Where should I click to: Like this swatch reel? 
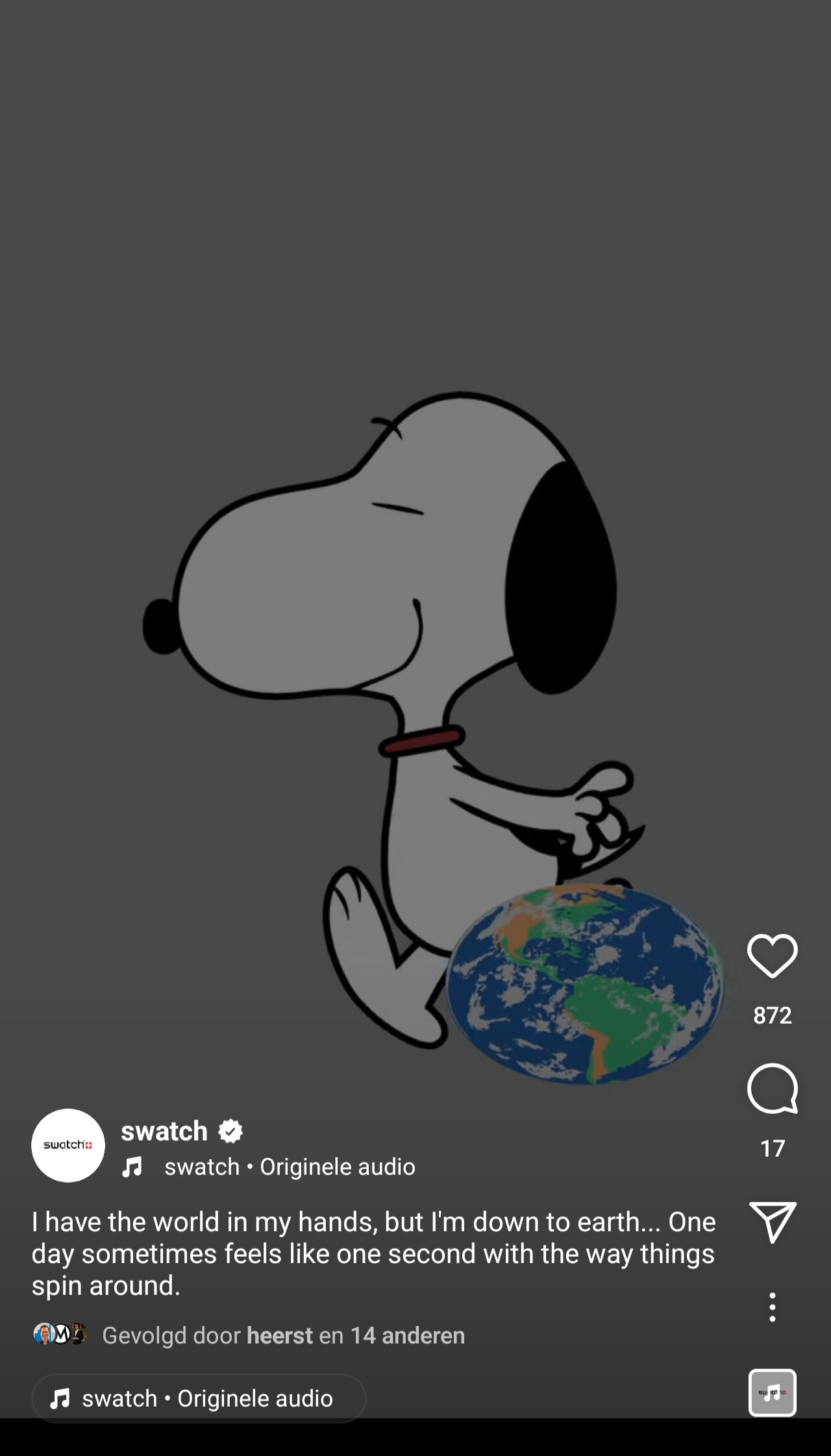pyautogui.click(x=772, y=956)
